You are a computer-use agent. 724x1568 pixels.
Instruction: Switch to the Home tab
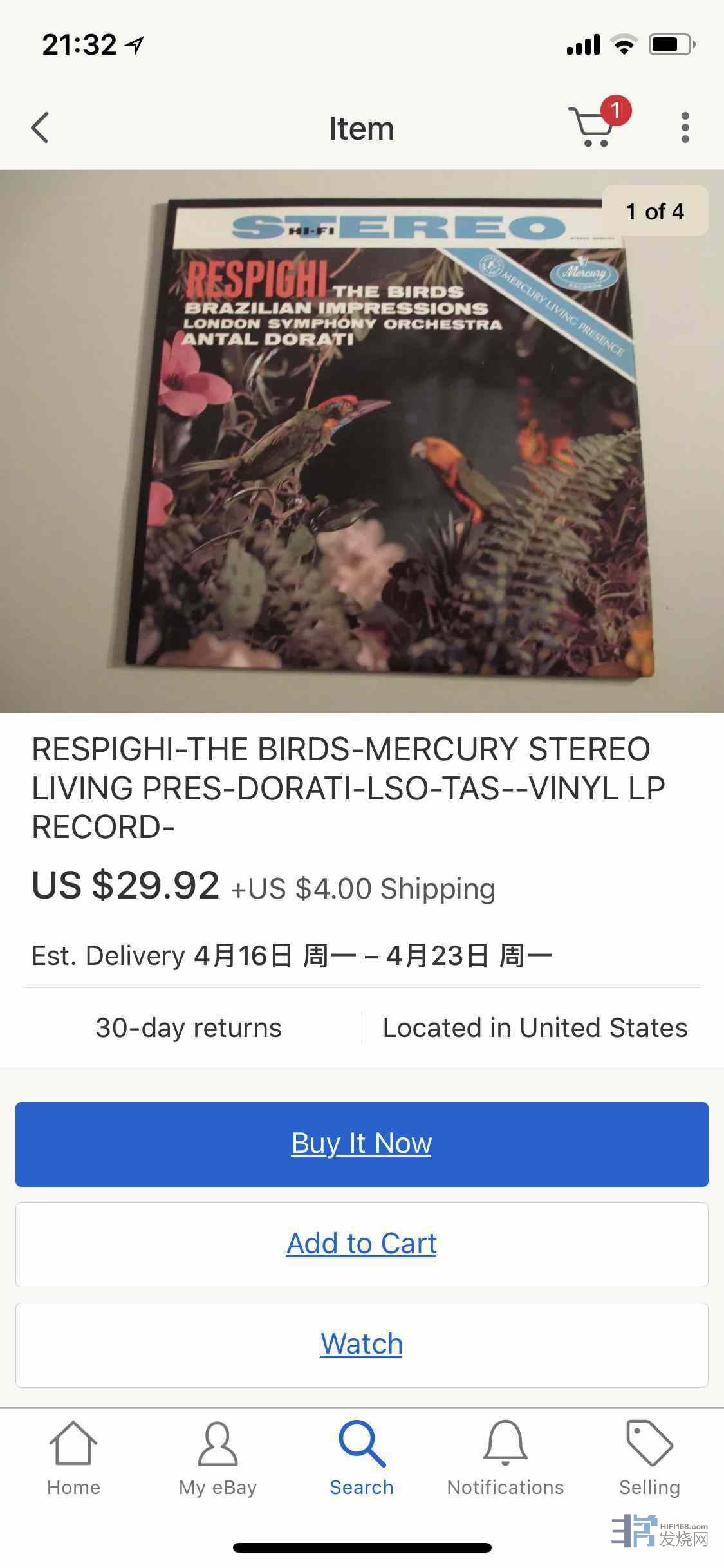point(73,1459)
